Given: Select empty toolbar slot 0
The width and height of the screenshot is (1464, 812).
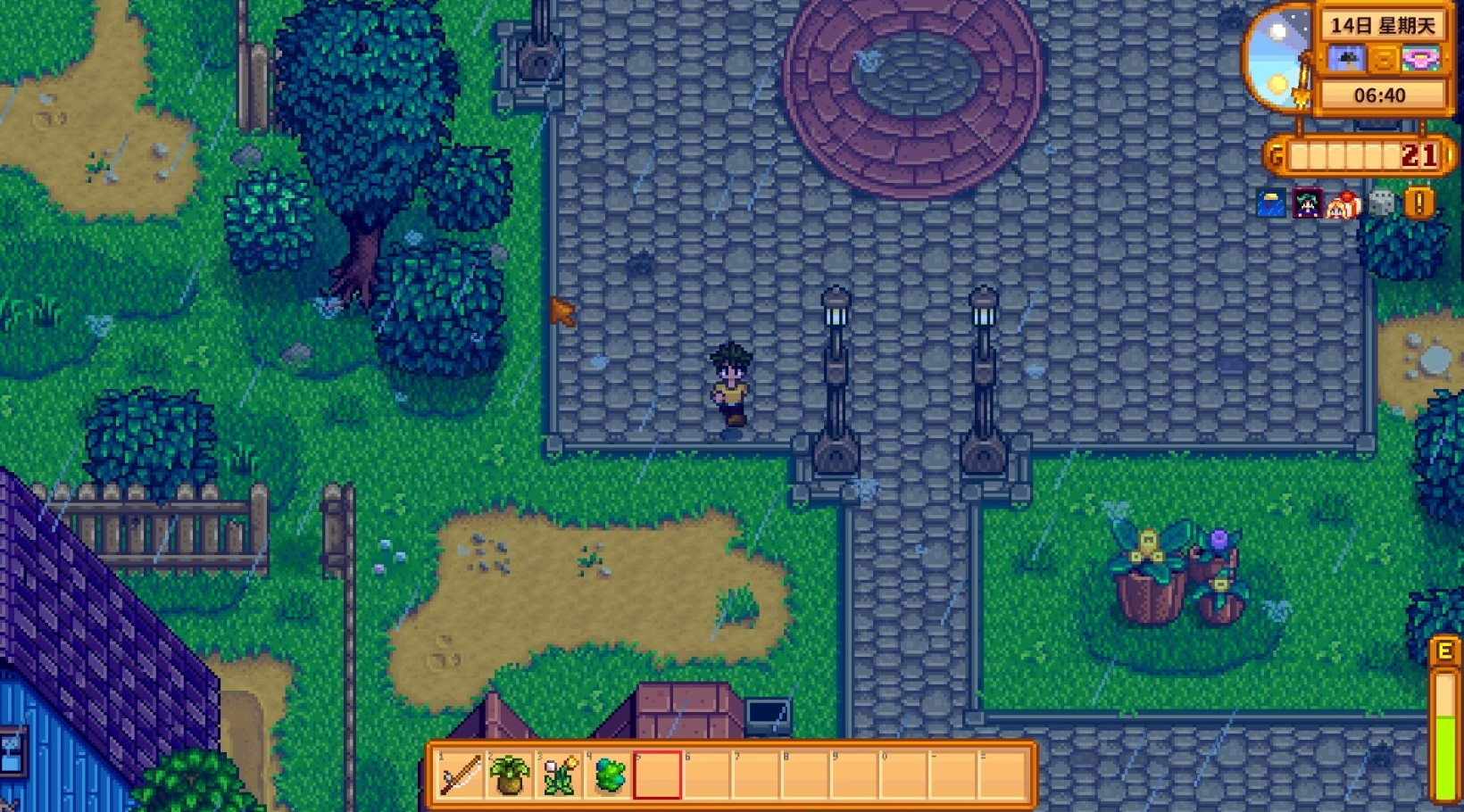Looking at the screenshot, I should (x=904, y=775).
